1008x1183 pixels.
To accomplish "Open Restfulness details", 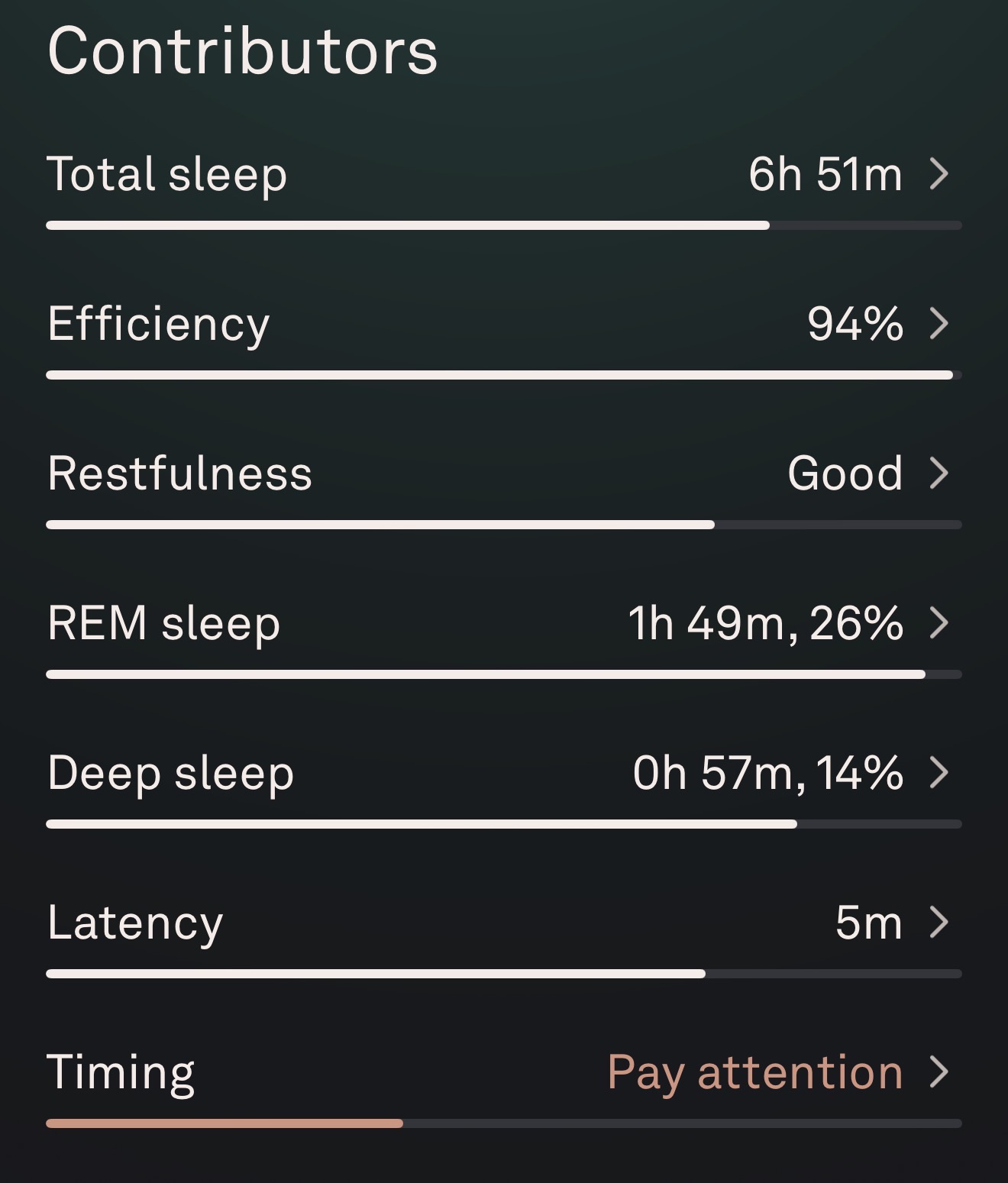I will tap(504, 474).
